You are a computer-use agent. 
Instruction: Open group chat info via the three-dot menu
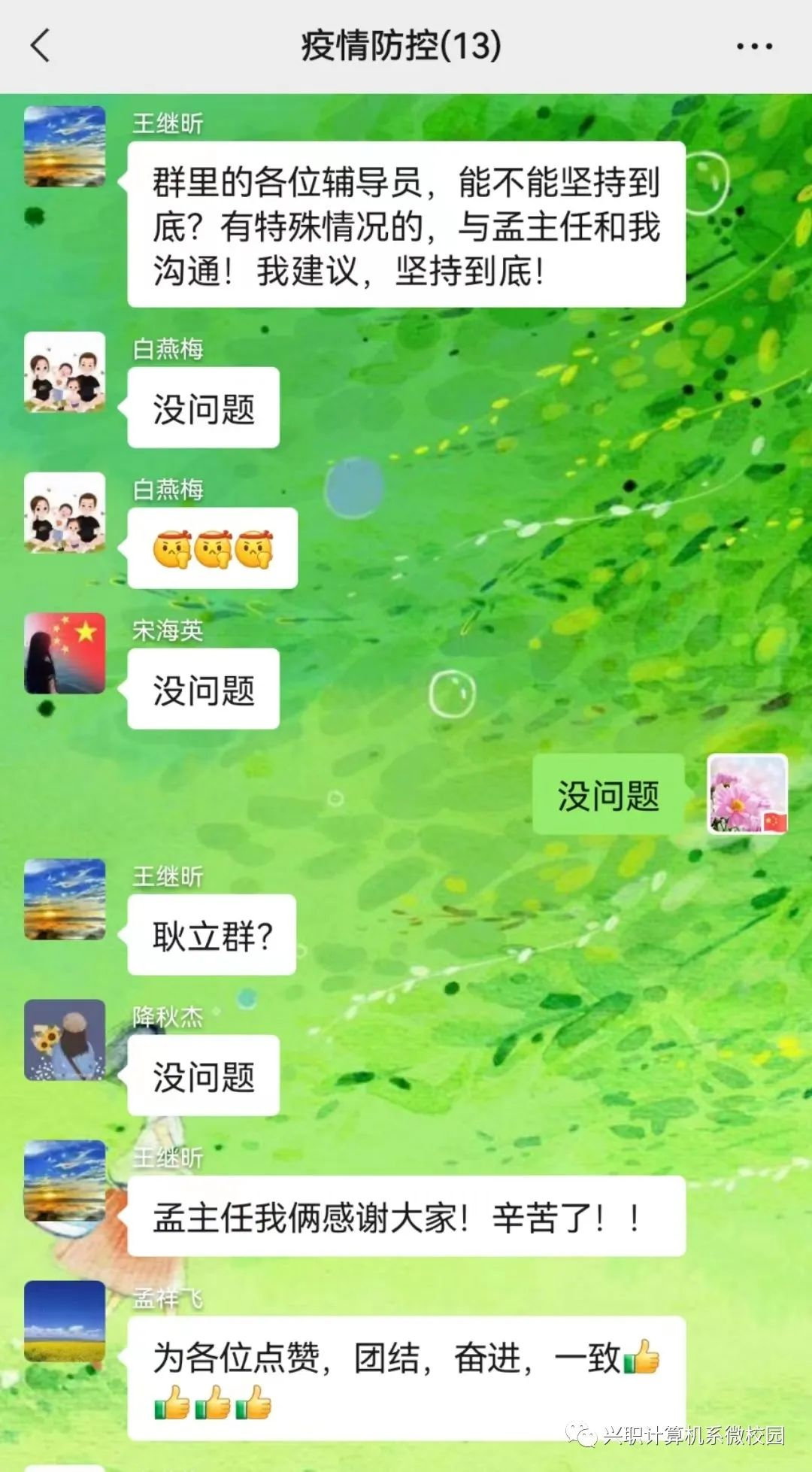click(753, 47)
